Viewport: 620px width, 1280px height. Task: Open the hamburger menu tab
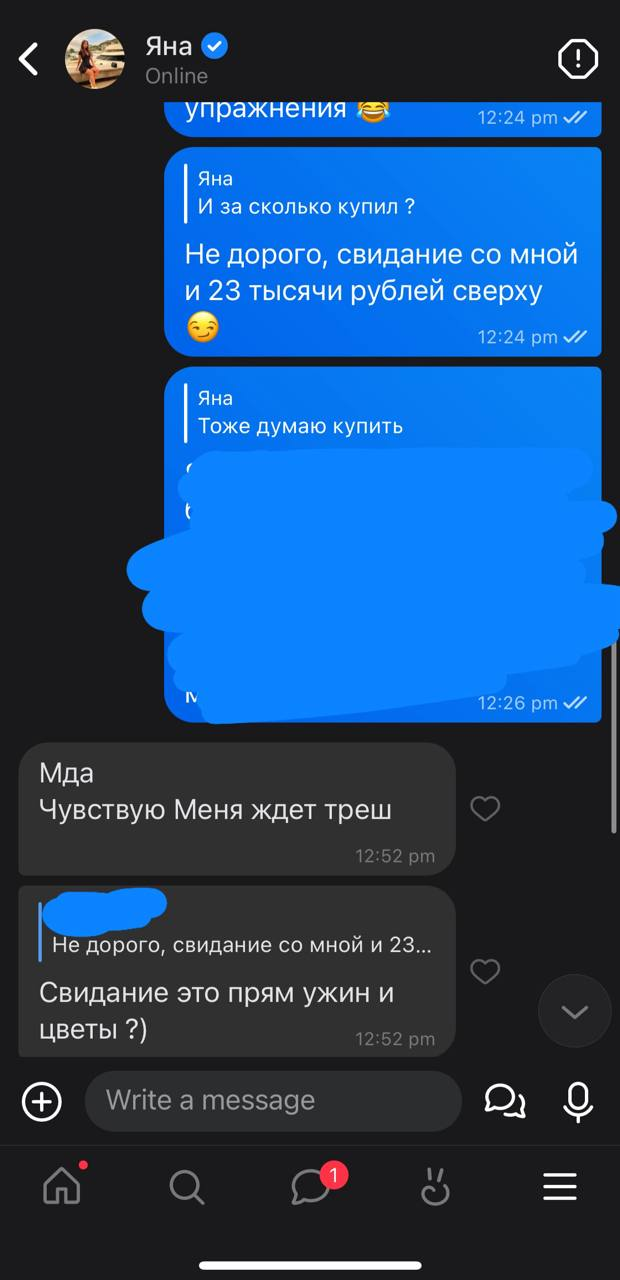click(x=560, y=1187)
